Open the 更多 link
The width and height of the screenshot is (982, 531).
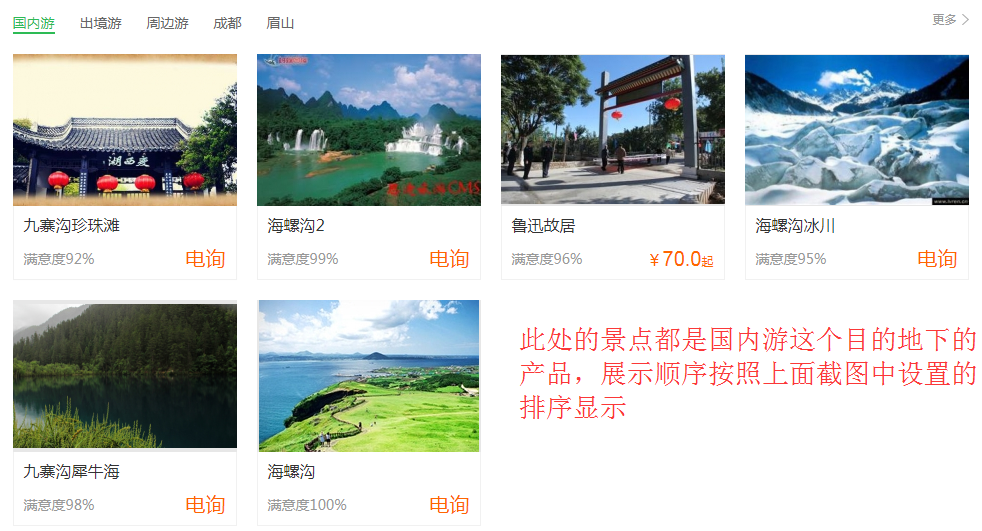tap(950, 19)
